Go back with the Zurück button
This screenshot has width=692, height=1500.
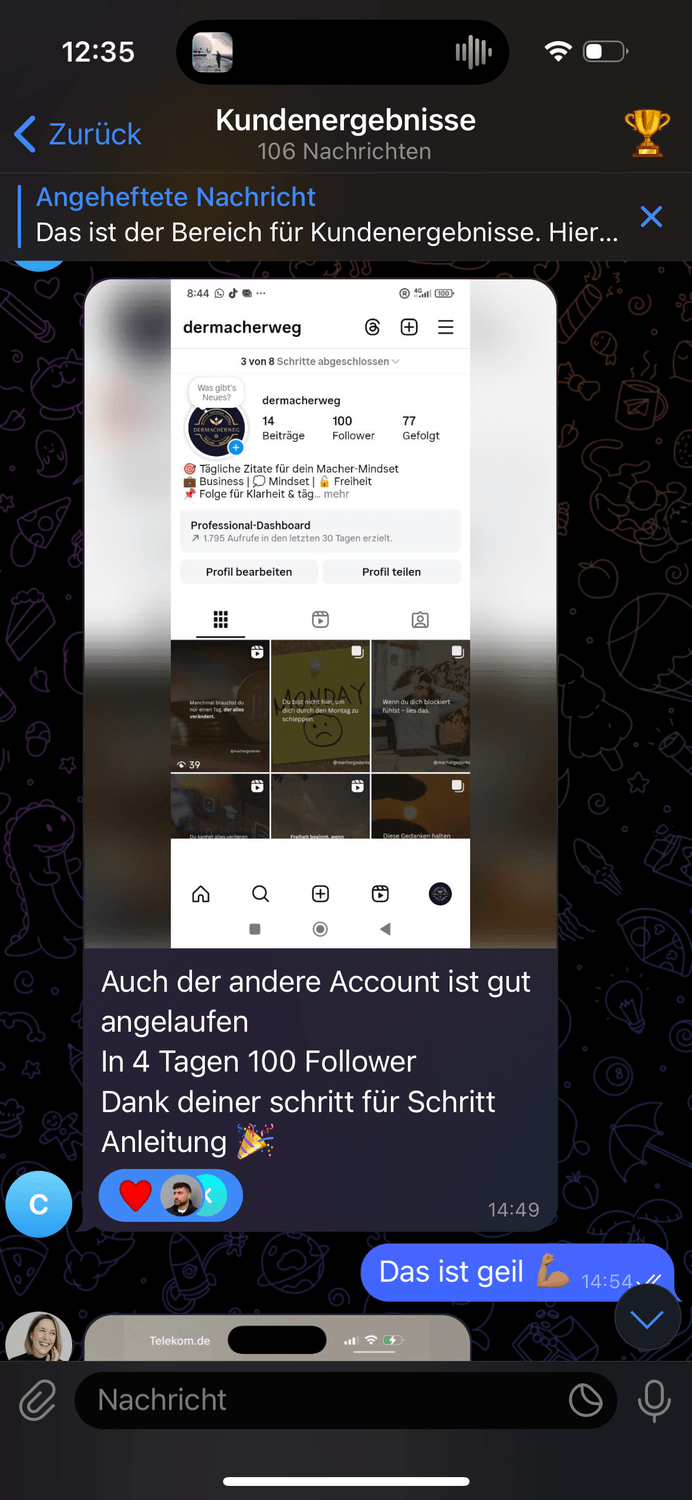click(x=78, y=134)
